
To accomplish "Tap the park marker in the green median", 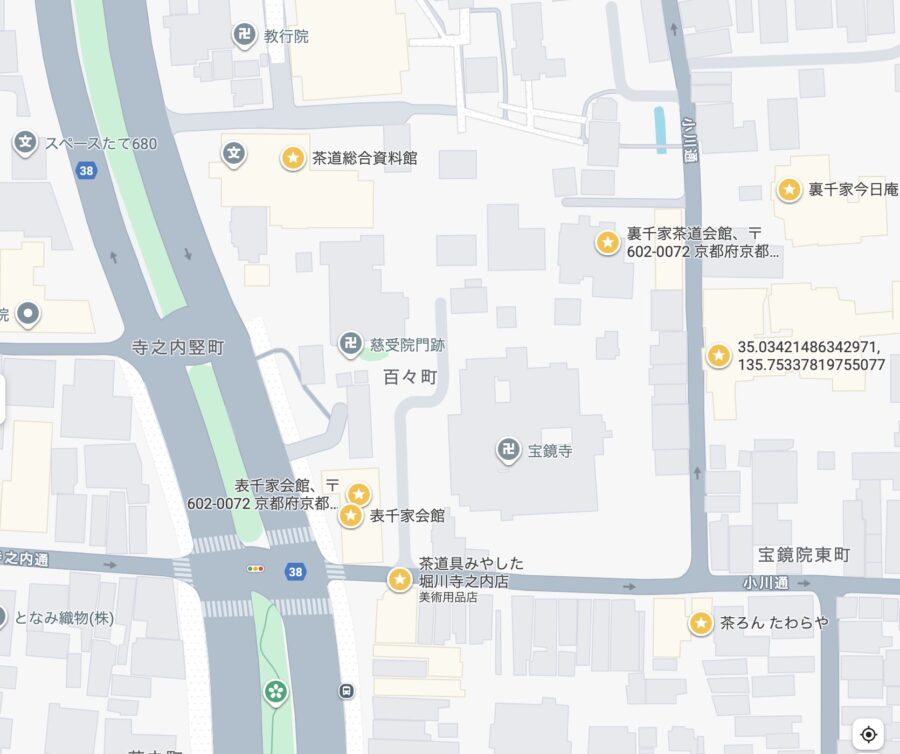I will tap(275, 691).
